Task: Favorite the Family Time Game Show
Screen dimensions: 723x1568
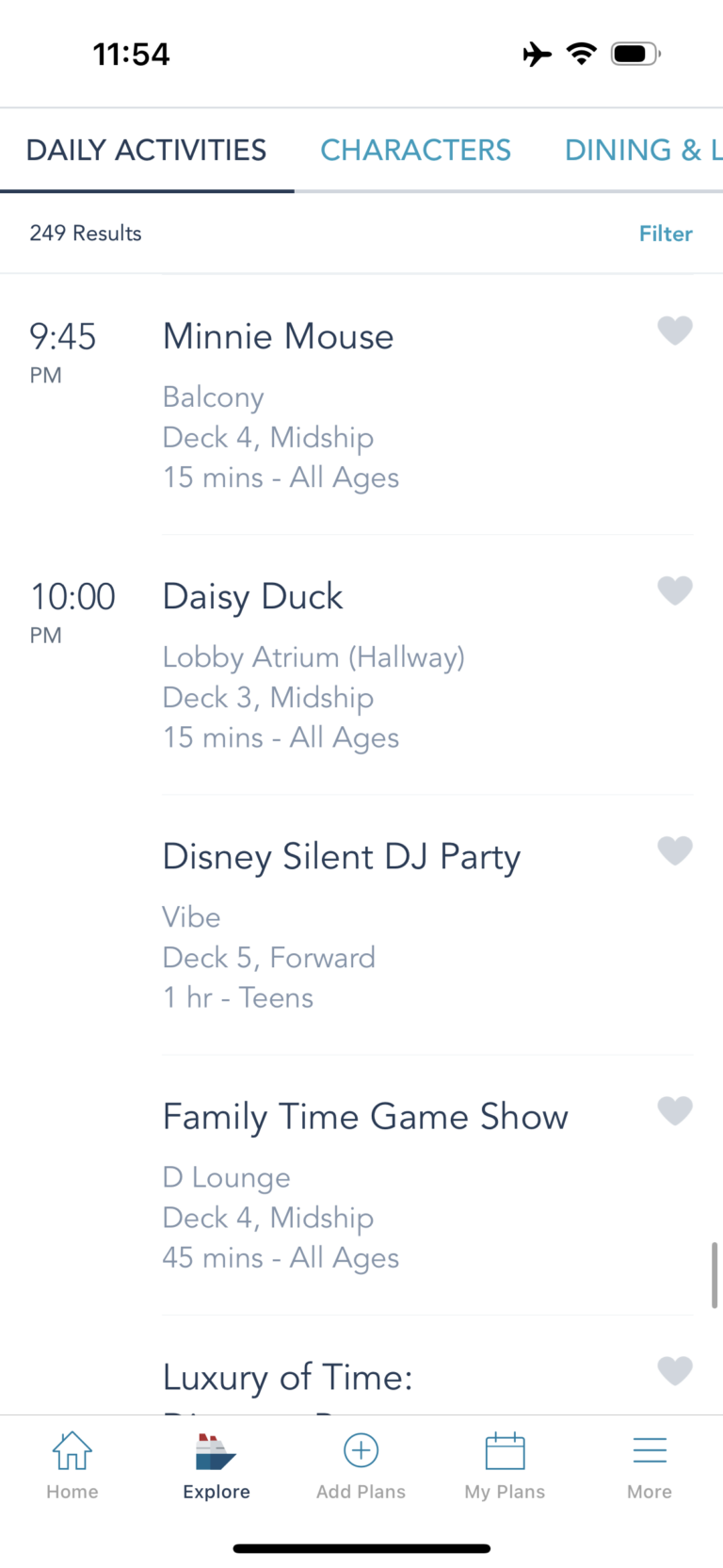Action: (x=675, y=1110)
